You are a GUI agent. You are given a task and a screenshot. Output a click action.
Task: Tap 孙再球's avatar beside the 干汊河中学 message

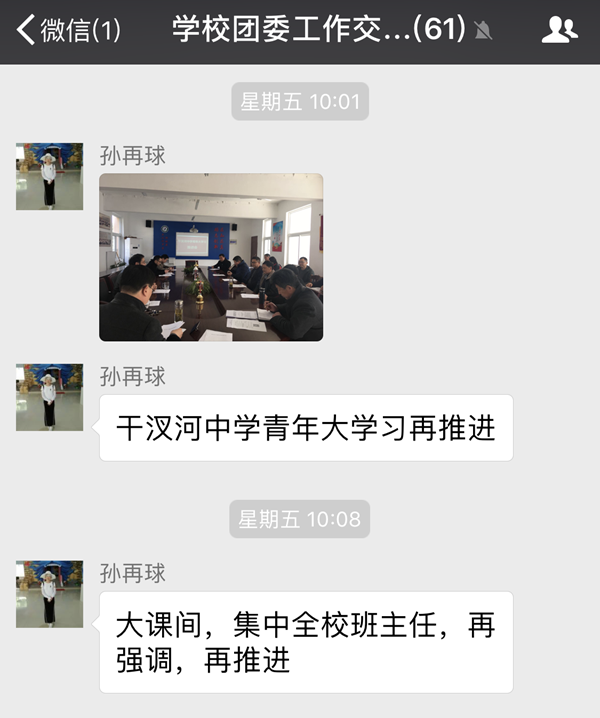49,398
